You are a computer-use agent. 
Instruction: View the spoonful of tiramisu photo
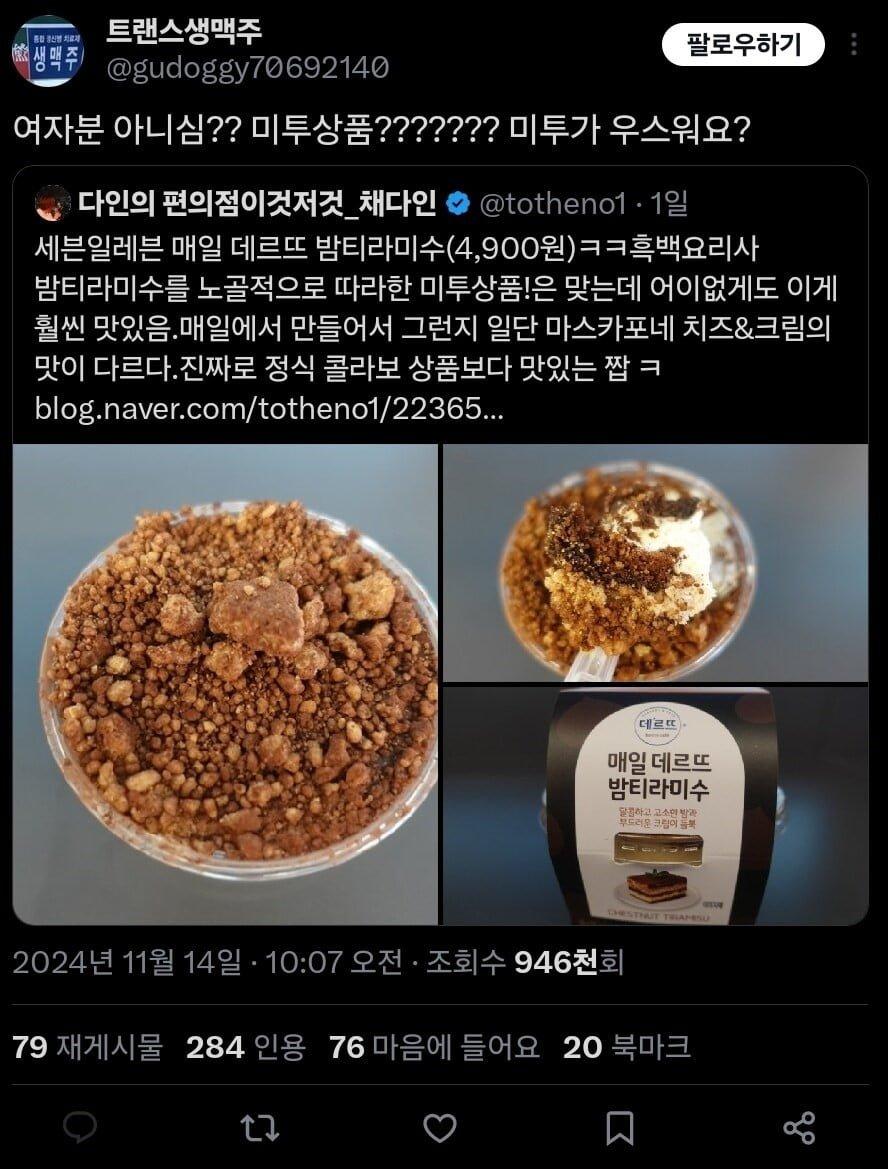pyautogui.click(x=655, y=562)
